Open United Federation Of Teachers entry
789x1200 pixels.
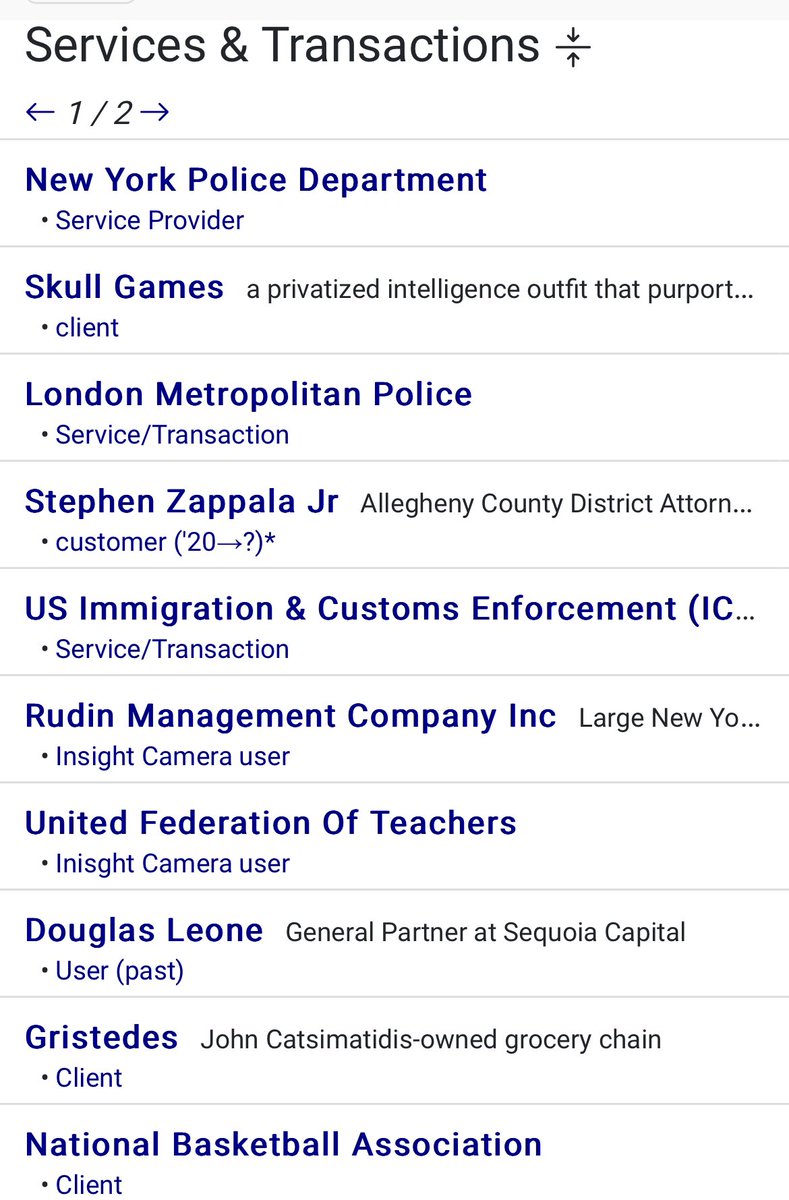(270, 823)
